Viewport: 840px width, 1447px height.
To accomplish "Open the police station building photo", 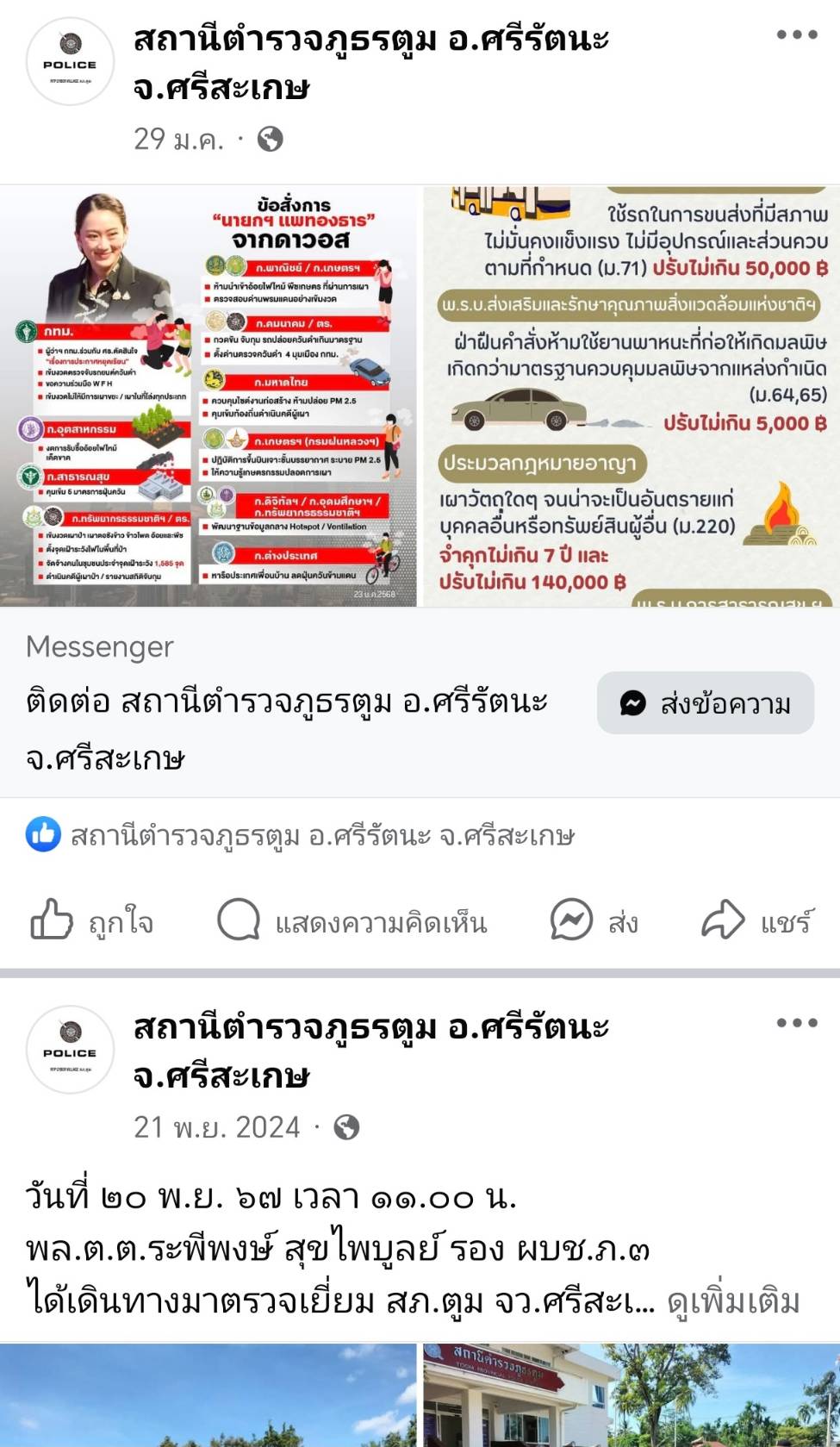I will click(632, 1394).
